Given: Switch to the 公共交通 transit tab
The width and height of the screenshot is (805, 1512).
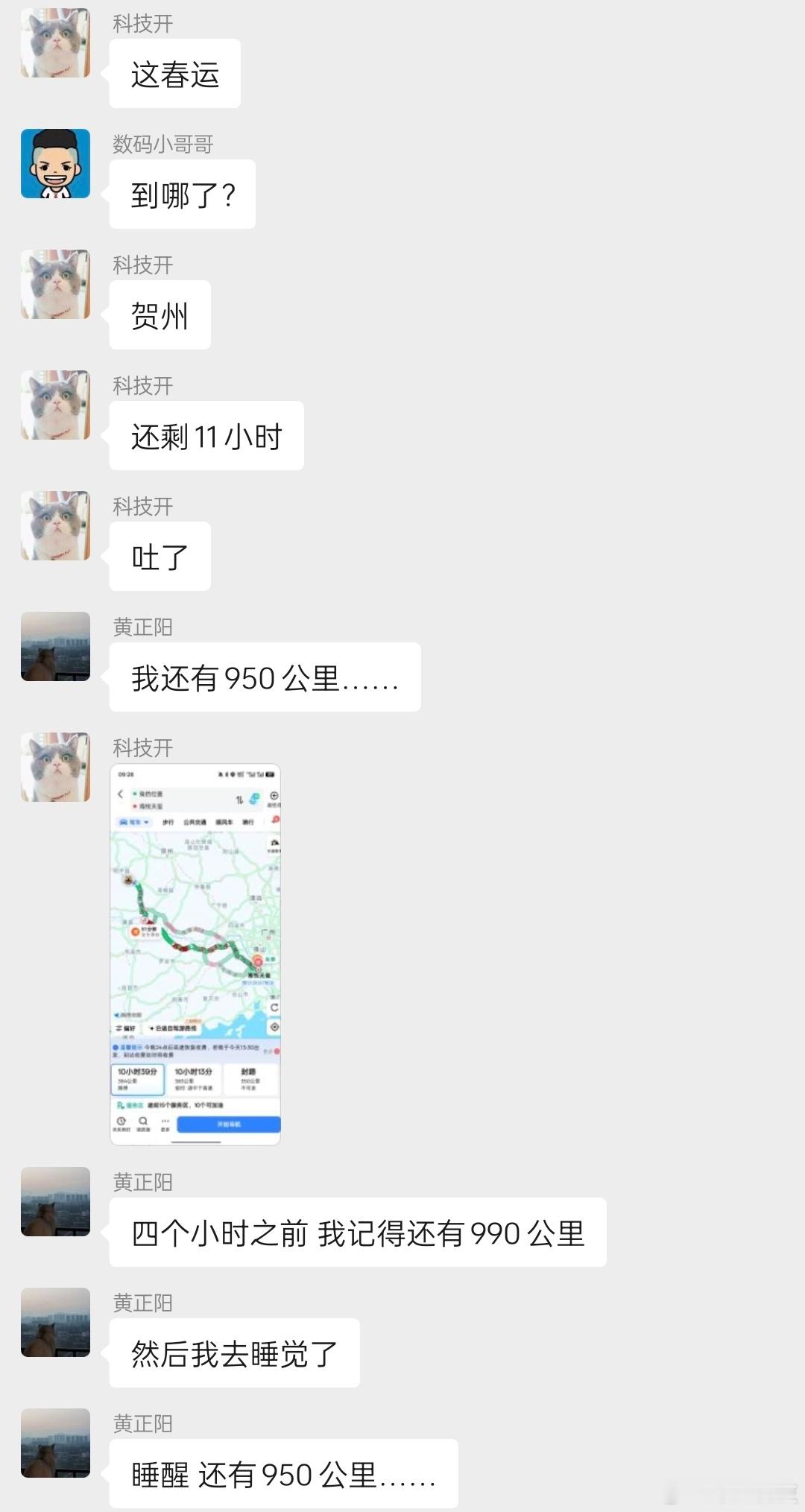Looking at the screenshot, I should 195,822.
